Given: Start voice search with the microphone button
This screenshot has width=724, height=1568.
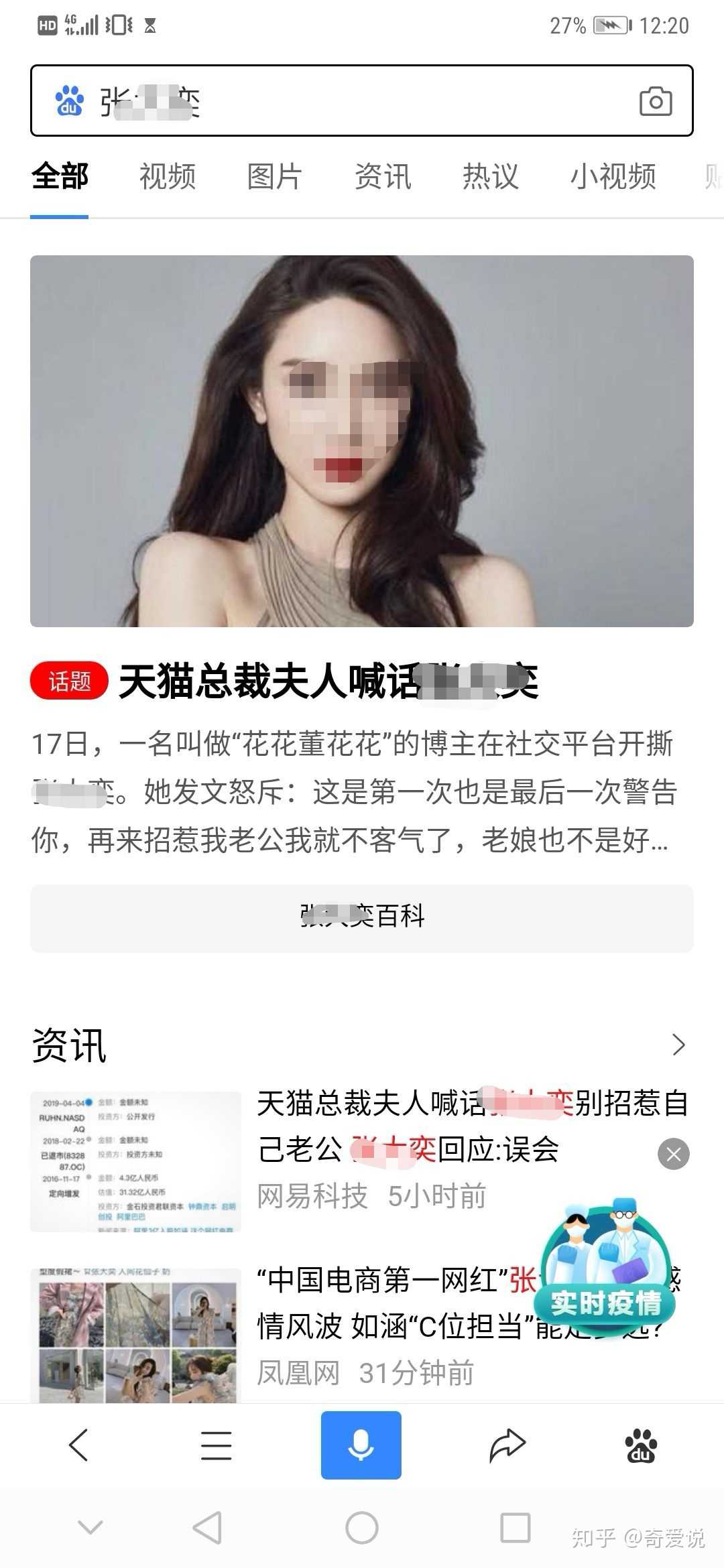Looking at the screenshot, I should [x=361, y=1445].
